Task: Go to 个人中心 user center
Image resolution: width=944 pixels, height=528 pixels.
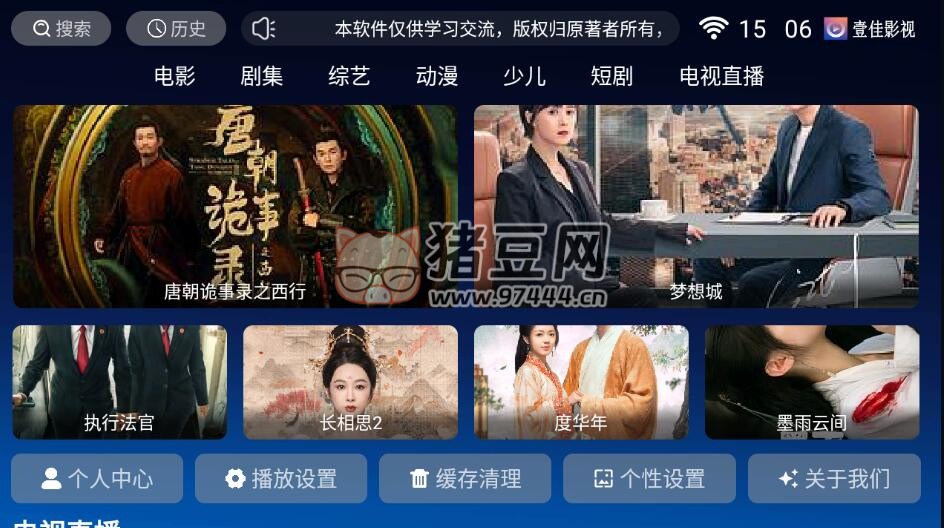Action: click(x=97, y=479)
